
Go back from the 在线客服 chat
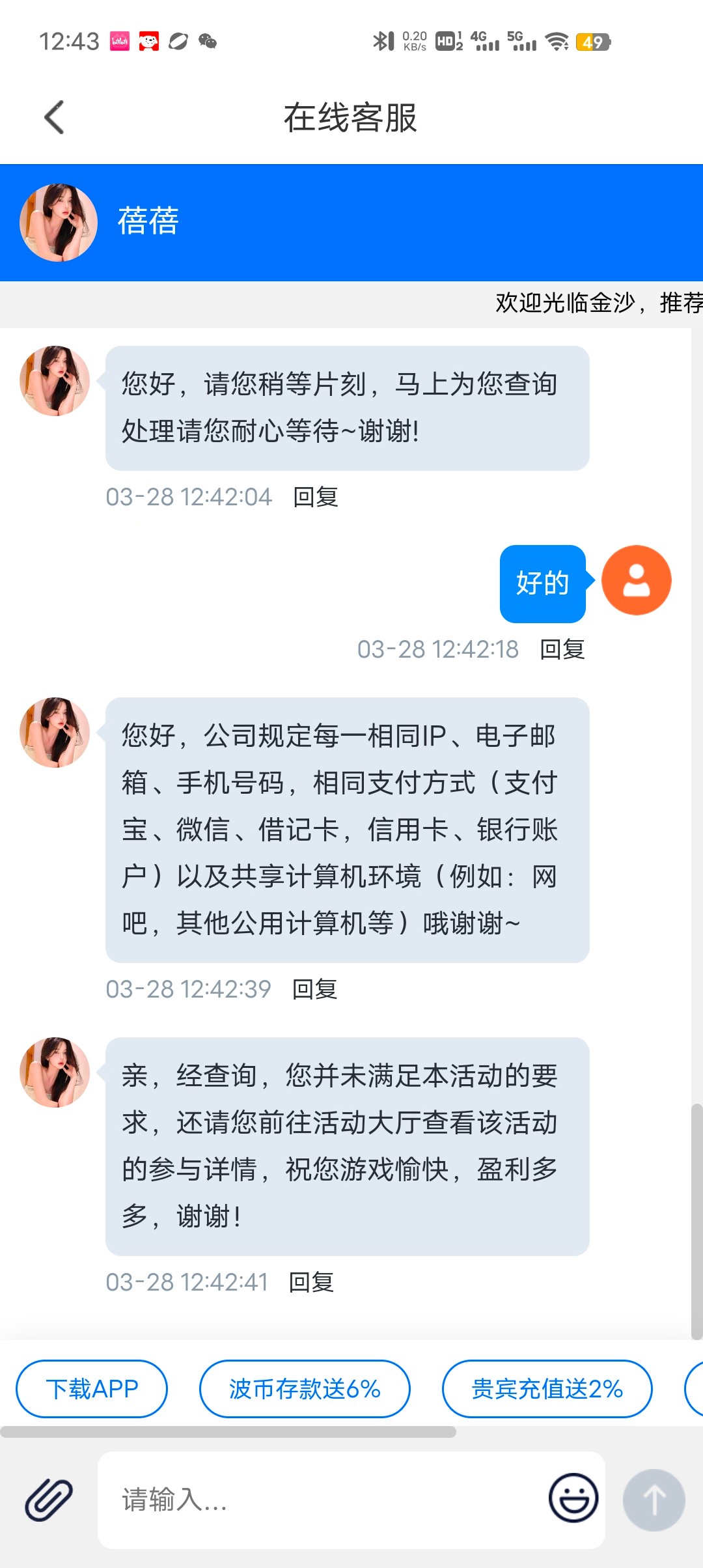tap(55, 117)
